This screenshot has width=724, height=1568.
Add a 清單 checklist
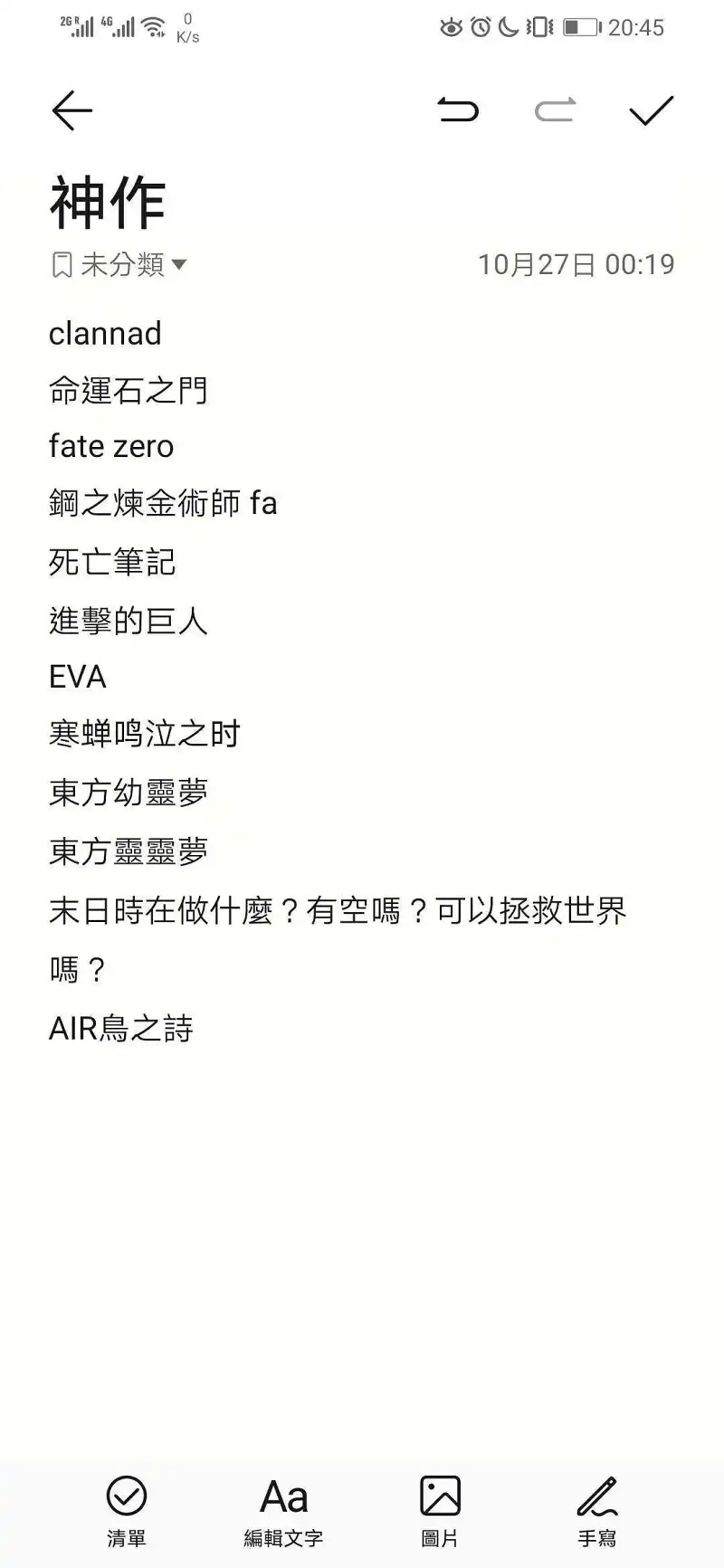point(127,1511)
